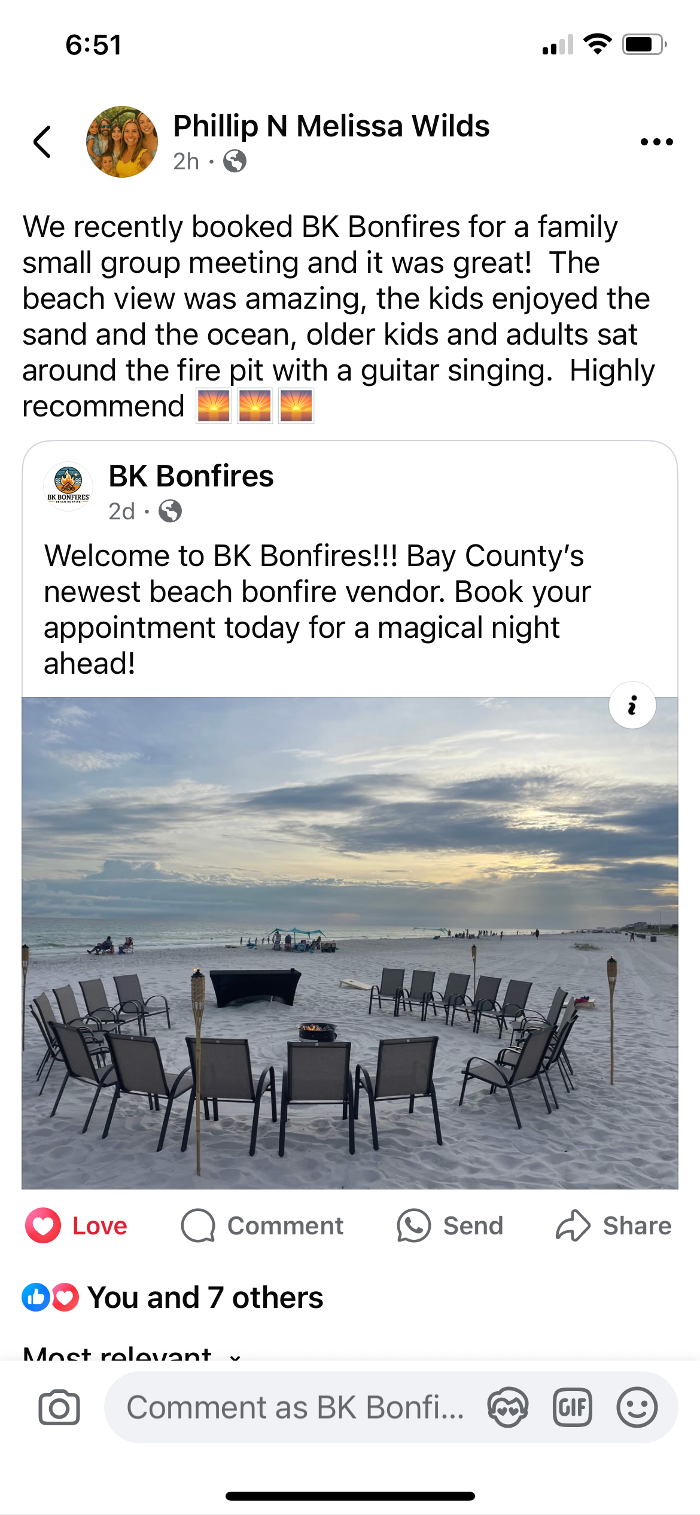Attach a photo using the camera icon
This screenshot has width=700, height=1515.
pyautogui.click(x=58, y=1408)
